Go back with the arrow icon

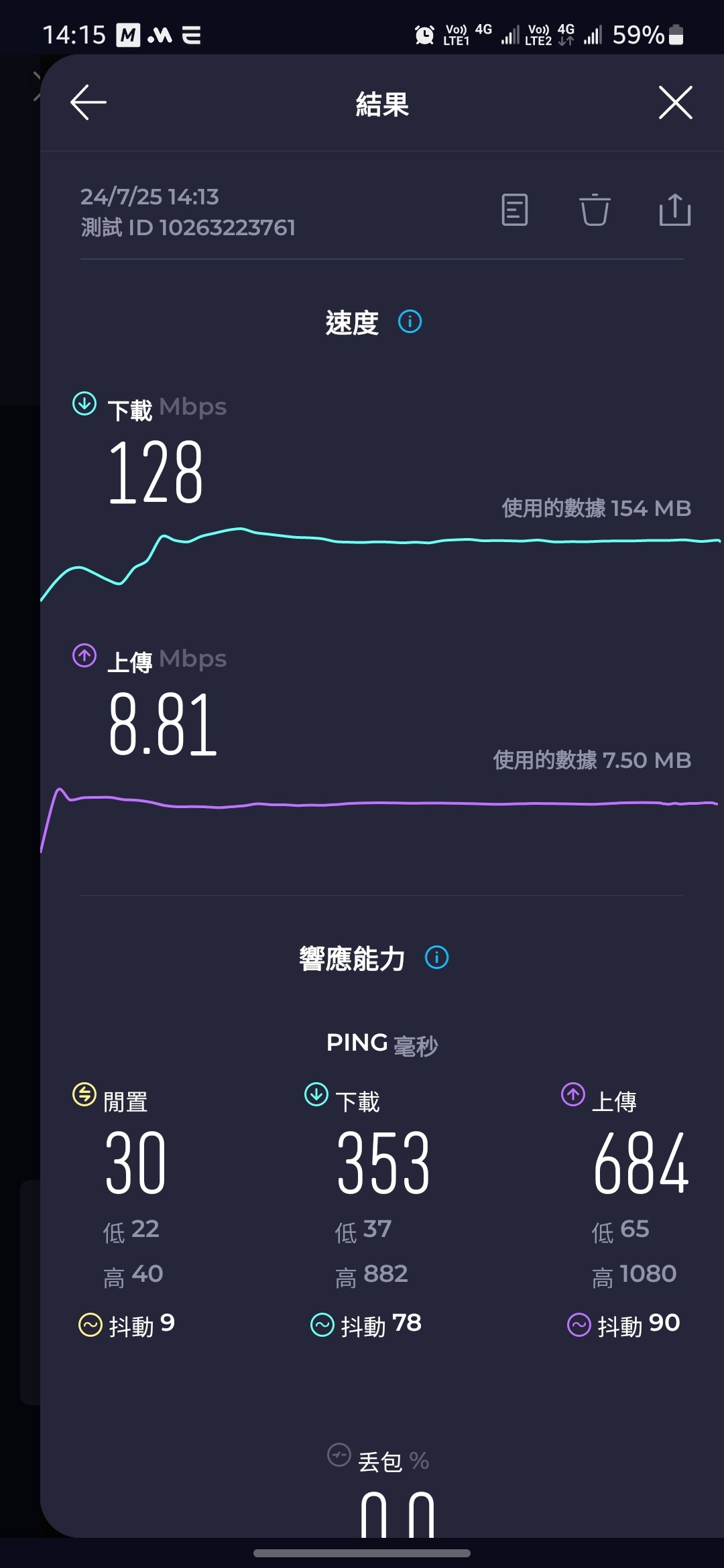88,103
